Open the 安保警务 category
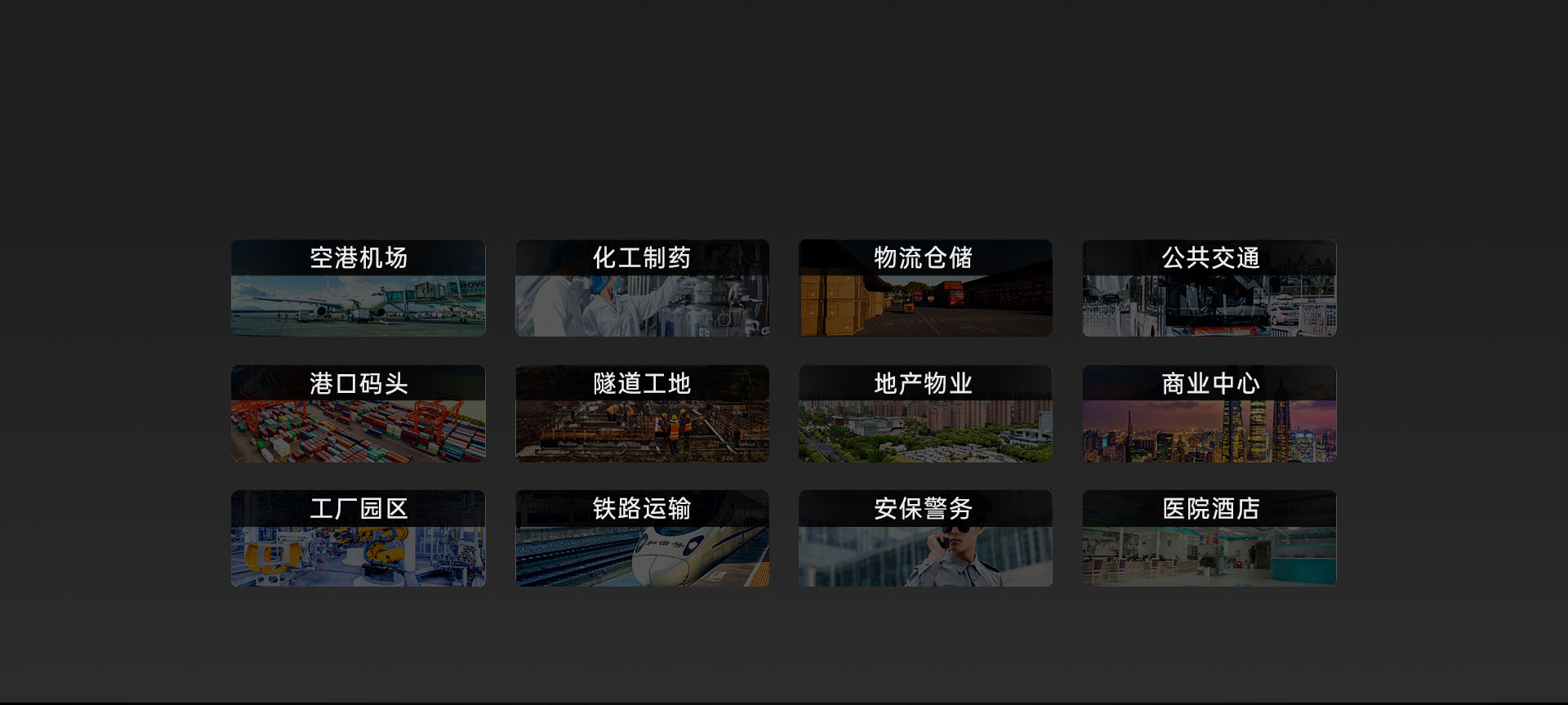This screenshot has height=705, width=1568. (925, 538)
